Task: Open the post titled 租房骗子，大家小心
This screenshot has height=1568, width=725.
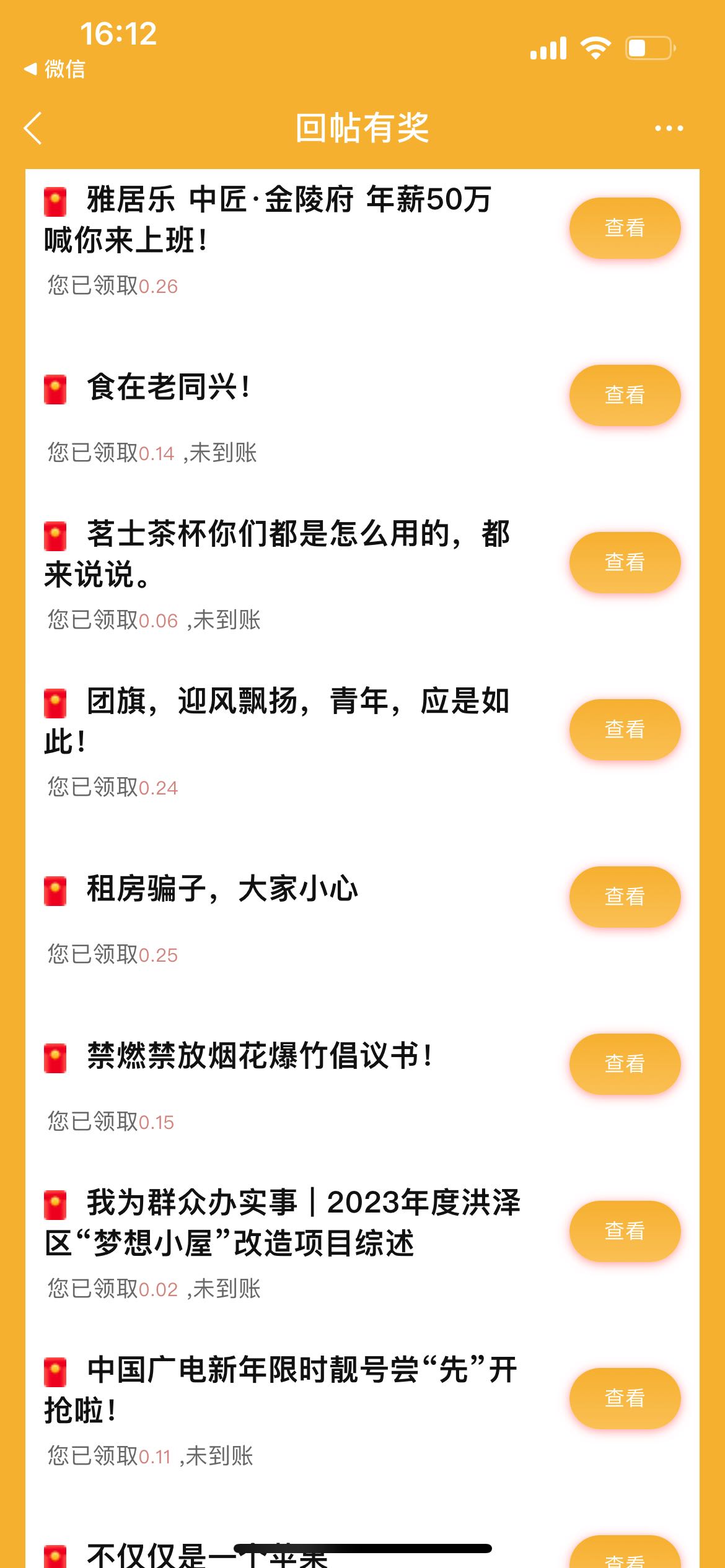Action: pos(222,889)
